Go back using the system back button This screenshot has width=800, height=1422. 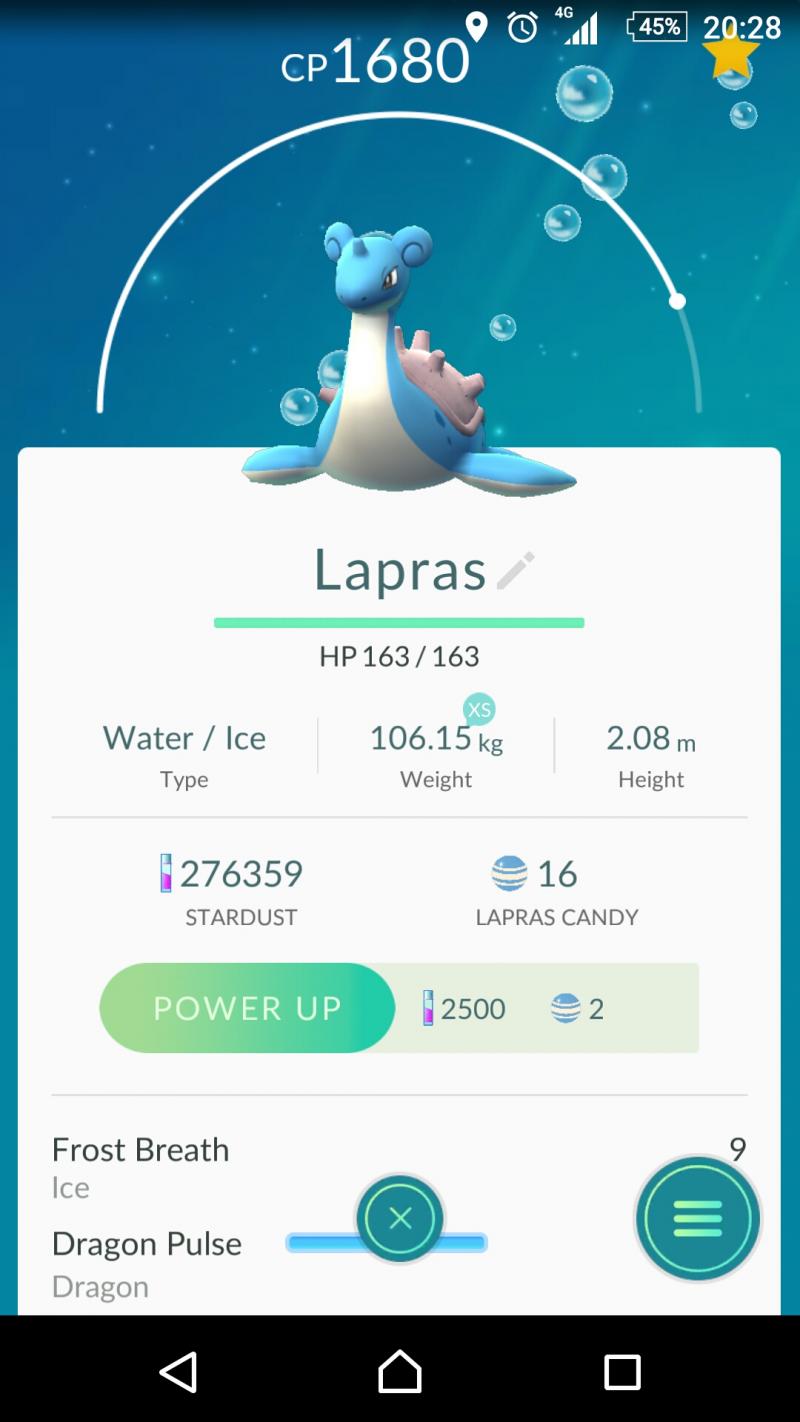point(178,1372)
